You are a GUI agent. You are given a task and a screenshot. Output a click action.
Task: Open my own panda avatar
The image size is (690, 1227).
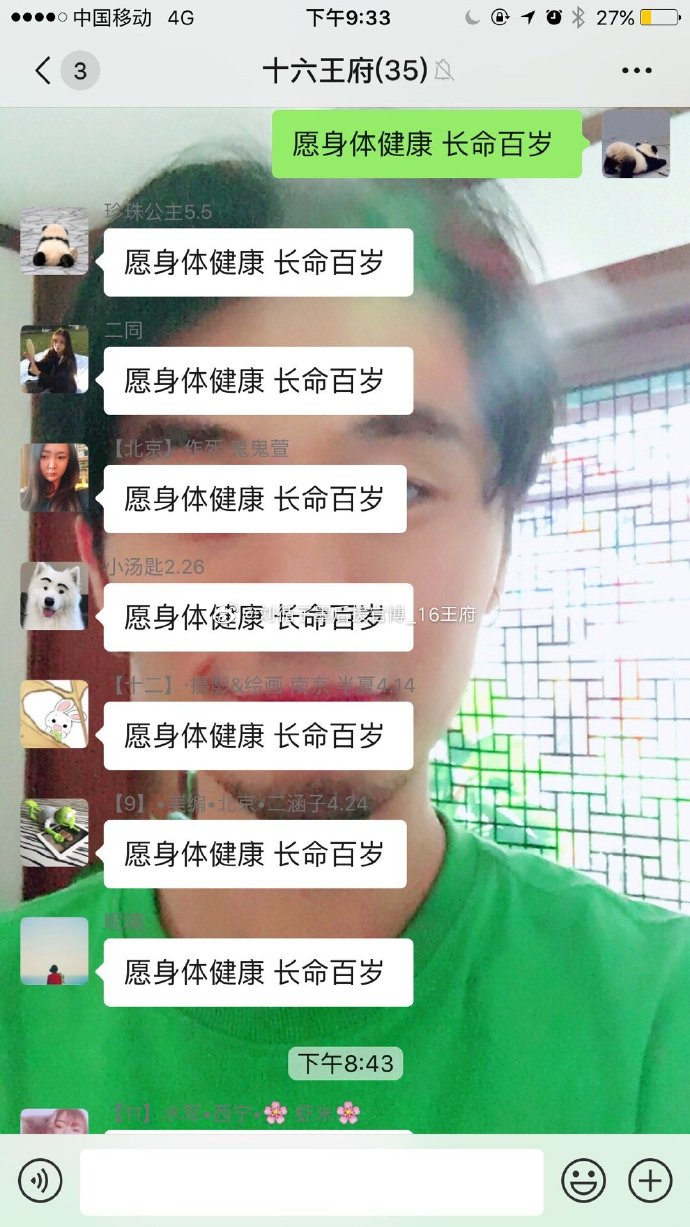635,144
